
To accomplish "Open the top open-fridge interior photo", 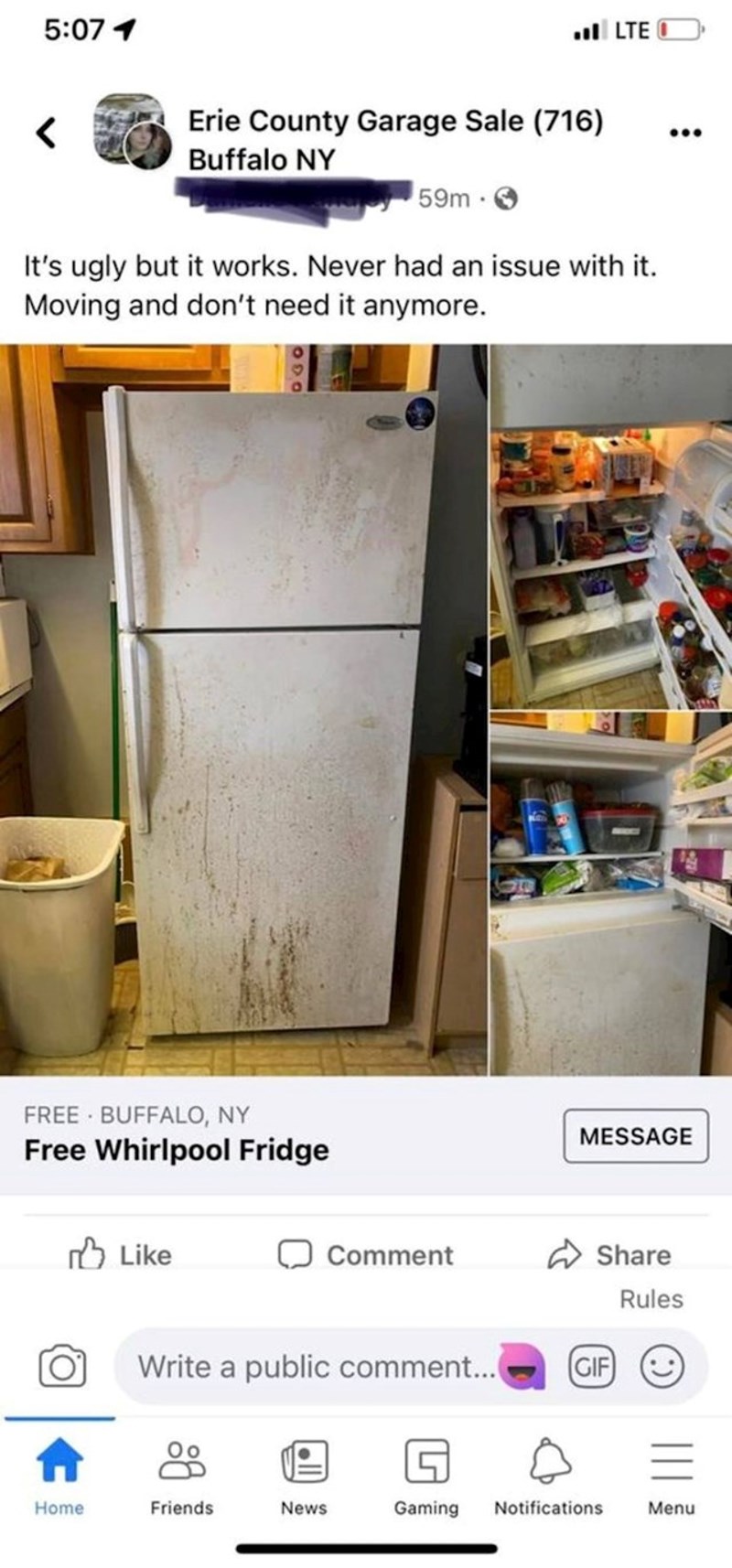I will (610, 526).
